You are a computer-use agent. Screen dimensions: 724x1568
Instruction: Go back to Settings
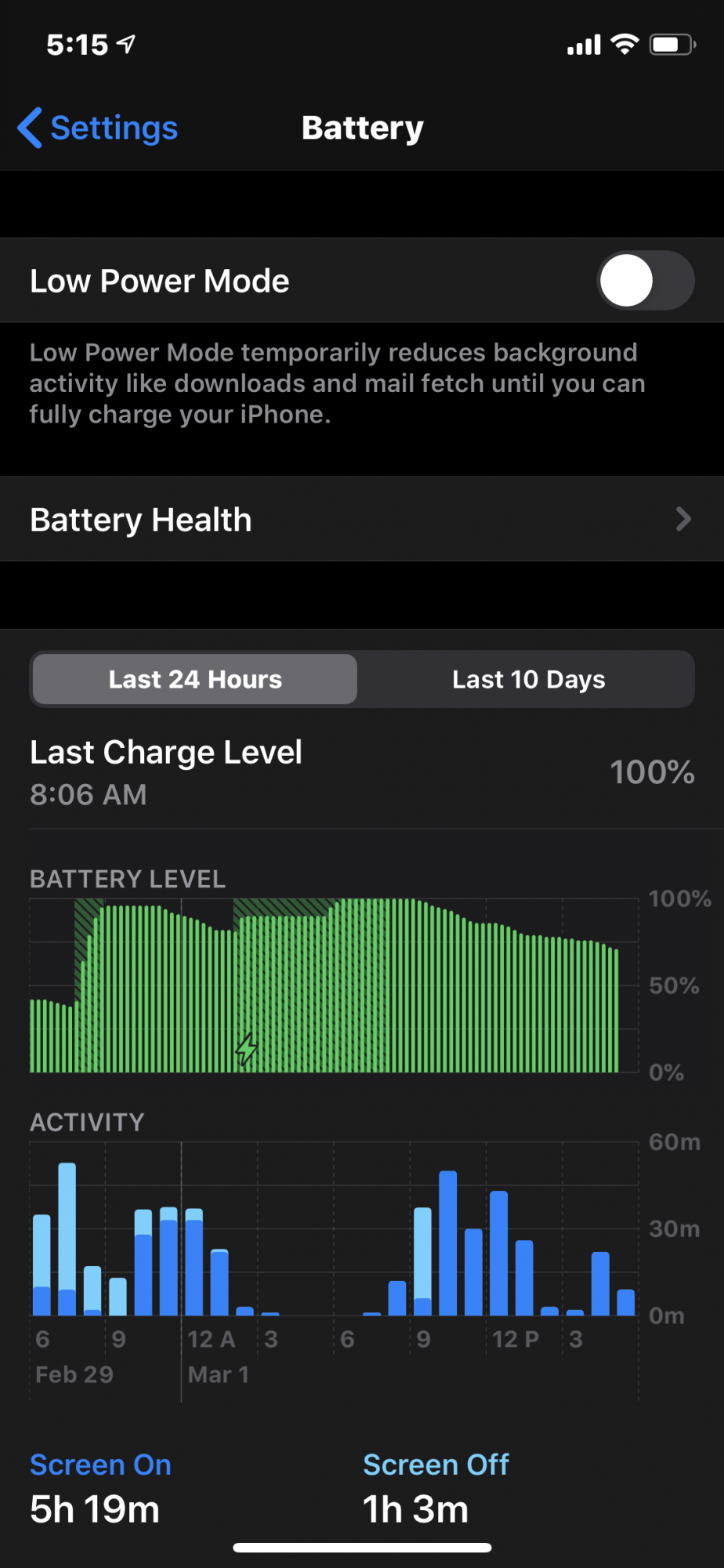(x=99, y=128)
